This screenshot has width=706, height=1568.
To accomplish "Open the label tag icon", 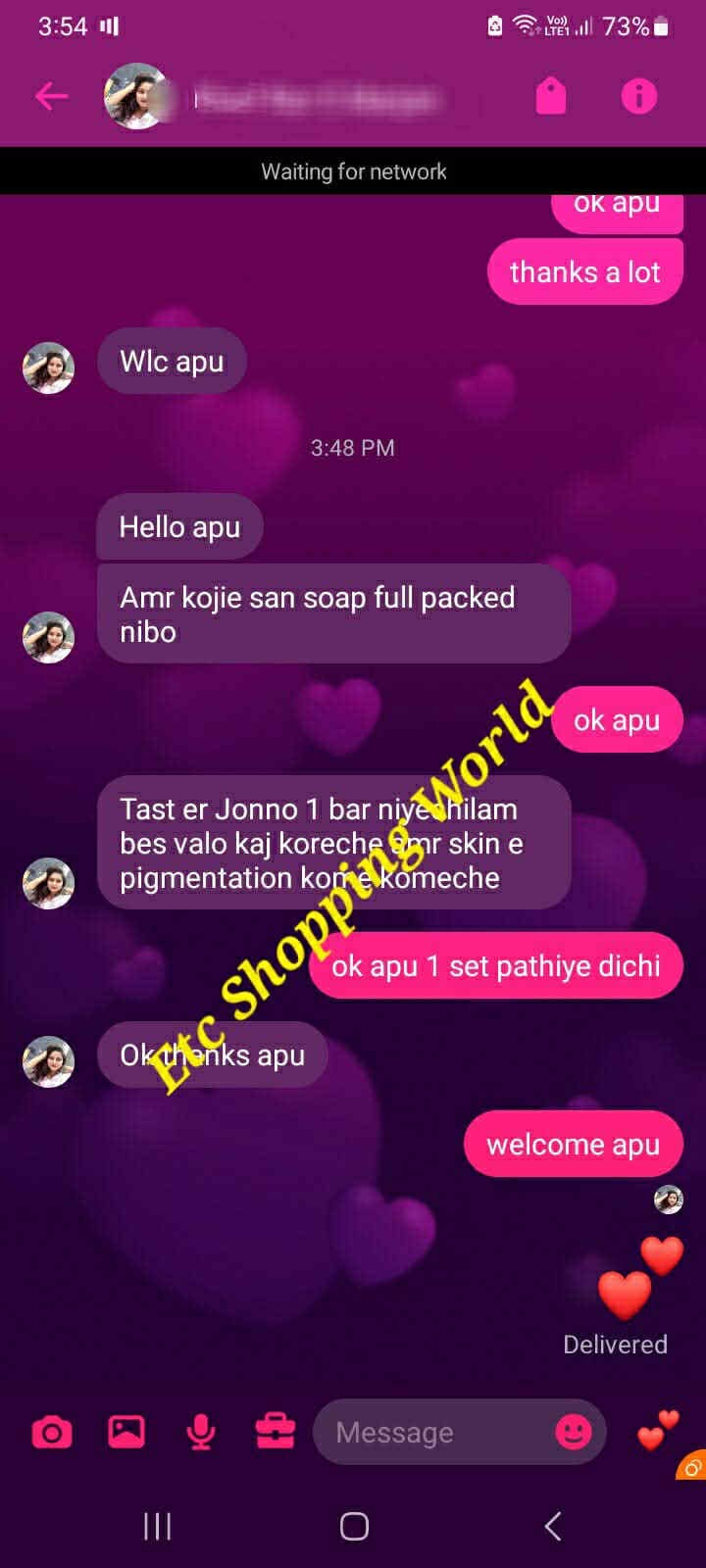I will pos(551,96).
